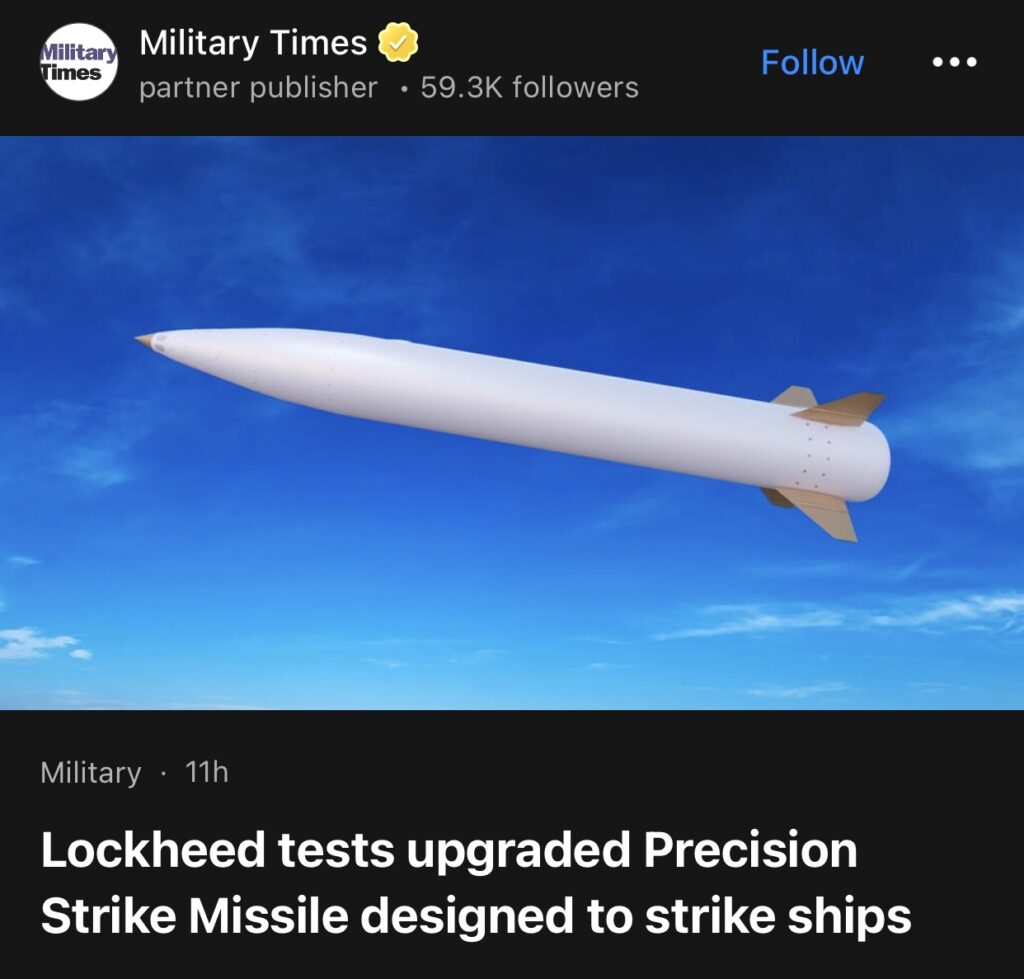Open the missile article image

pyautogui.click(x=512, y=422)
